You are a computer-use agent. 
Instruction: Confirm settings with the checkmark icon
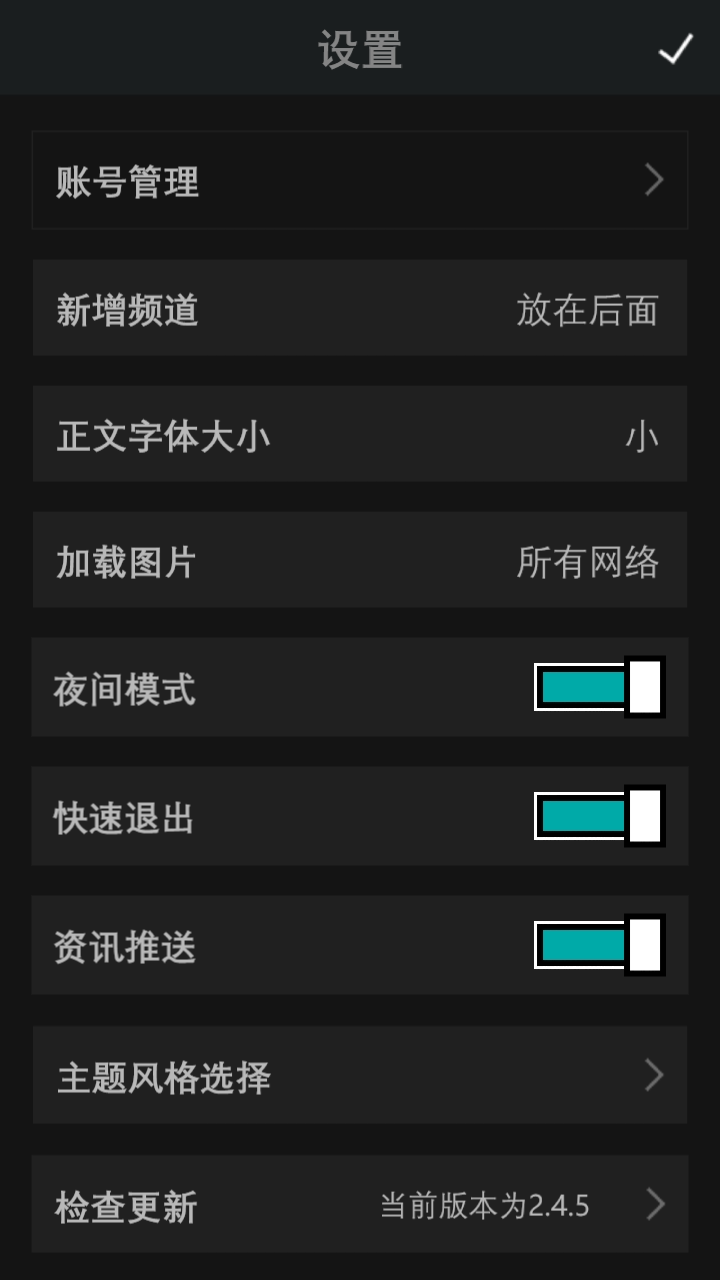tap(676, 48)
